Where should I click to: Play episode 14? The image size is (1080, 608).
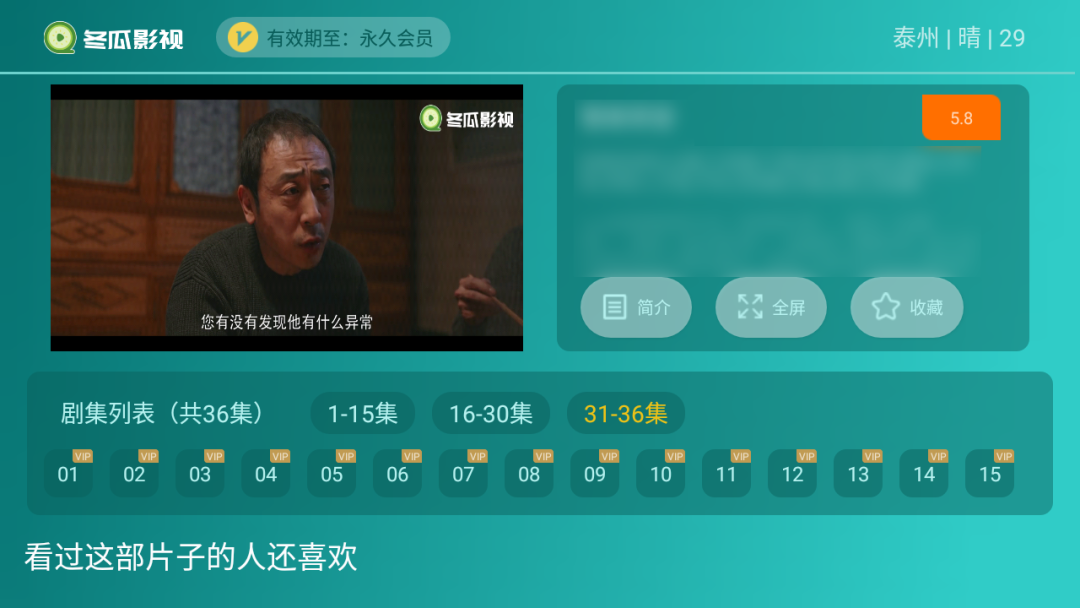point(924,474)
